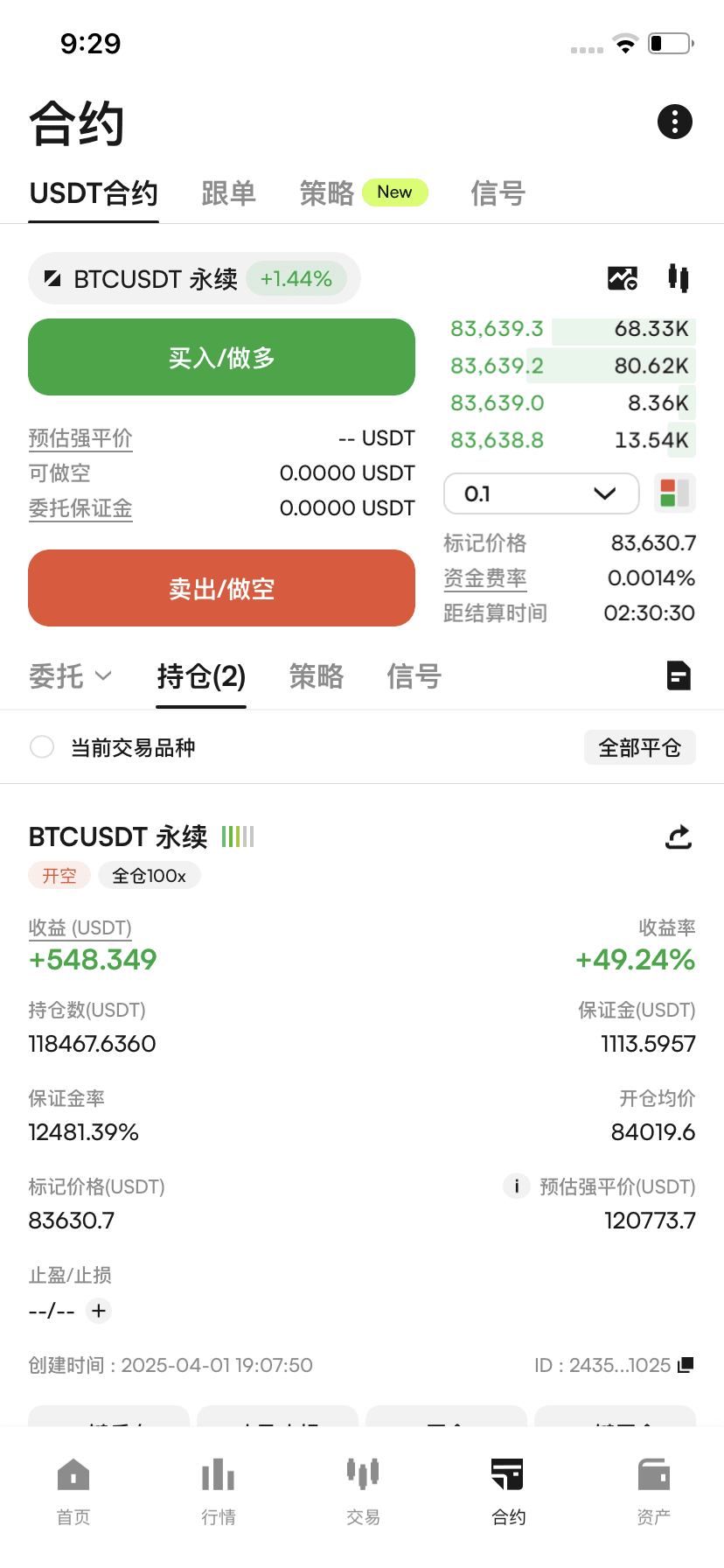Open the 资金费率 link
Screen dimensions: 724x1568
point(485,578)
